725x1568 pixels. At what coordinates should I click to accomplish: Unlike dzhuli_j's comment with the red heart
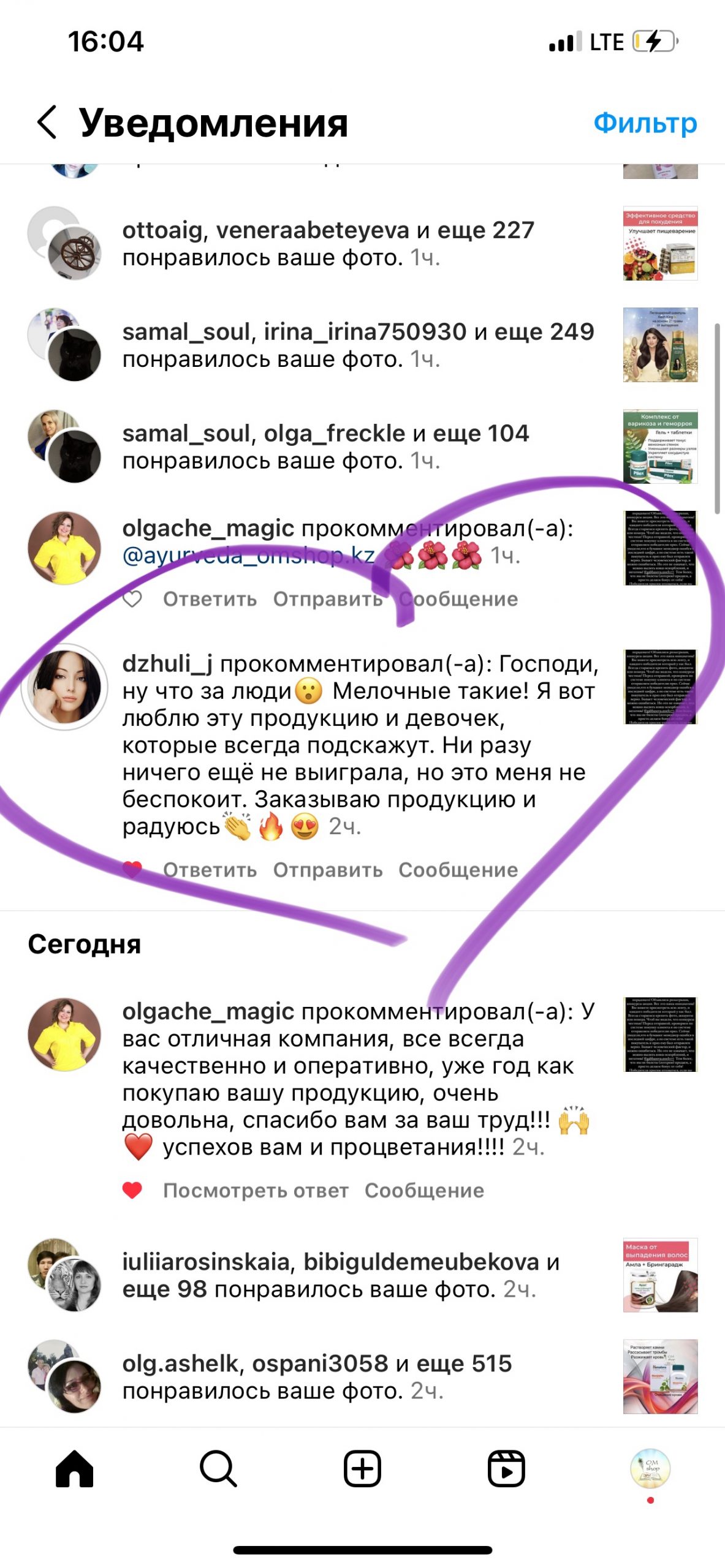[x=132, y=869]
